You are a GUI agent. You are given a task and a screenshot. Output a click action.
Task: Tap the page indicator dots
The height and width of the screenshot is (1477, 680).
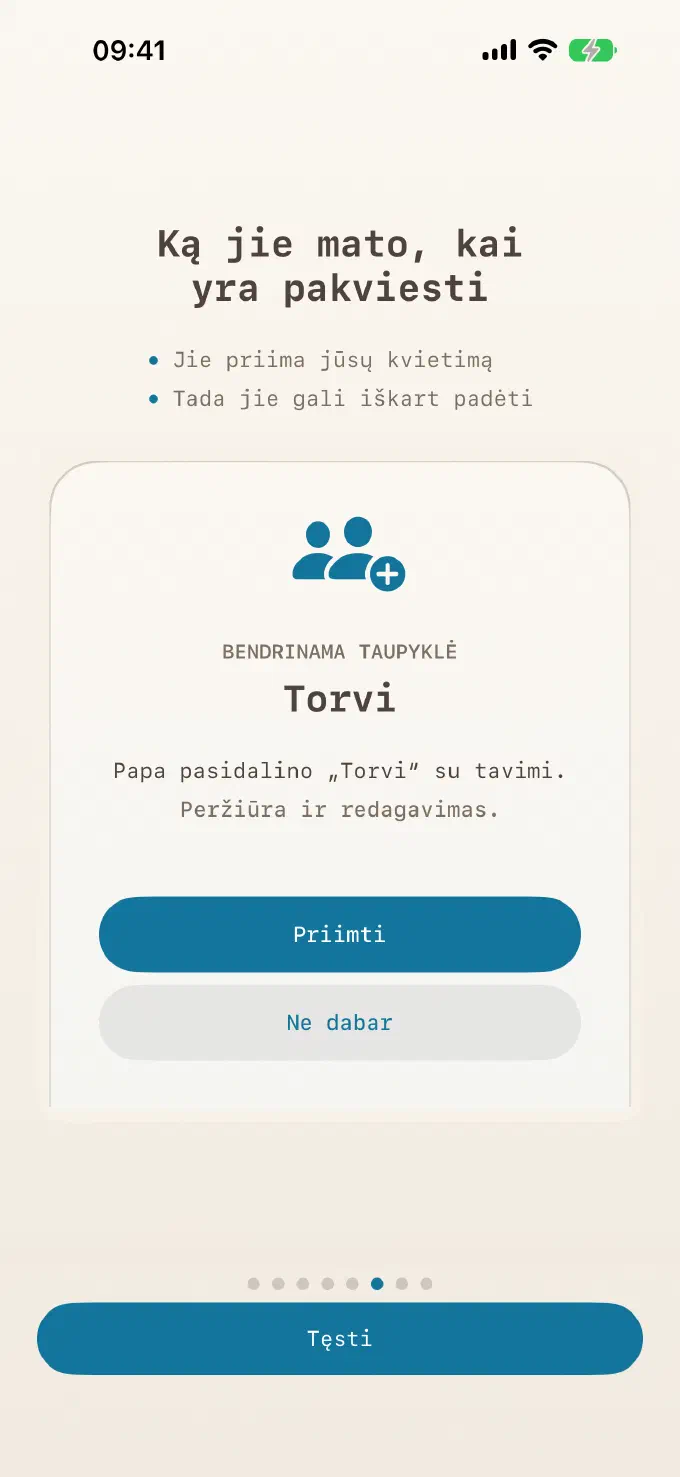coord(340,1283)
